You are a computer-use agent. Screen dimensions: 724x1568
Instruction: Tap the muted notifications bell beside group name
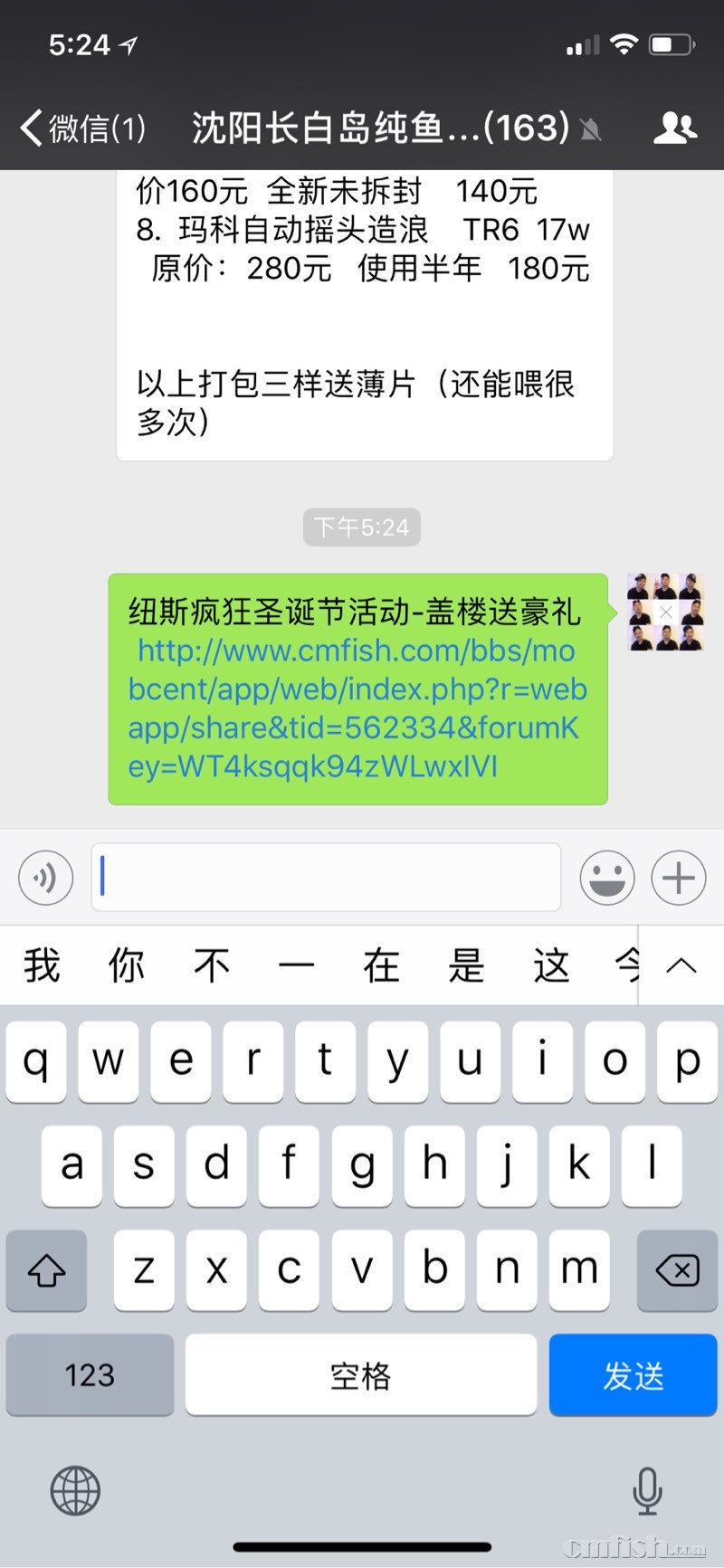pyautogui.click(x=591, y=129)
